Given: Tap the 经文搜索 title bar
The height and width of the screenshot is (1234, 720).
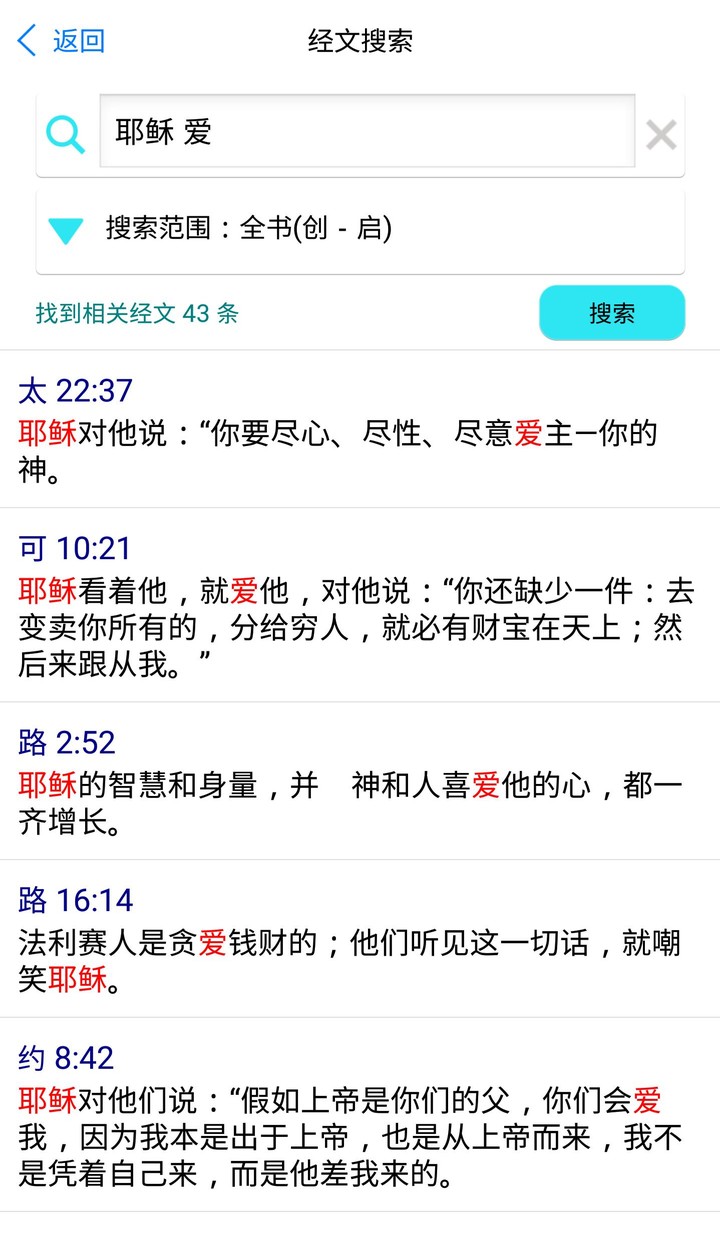Looking at the screenshot, I should coord(360,40).
